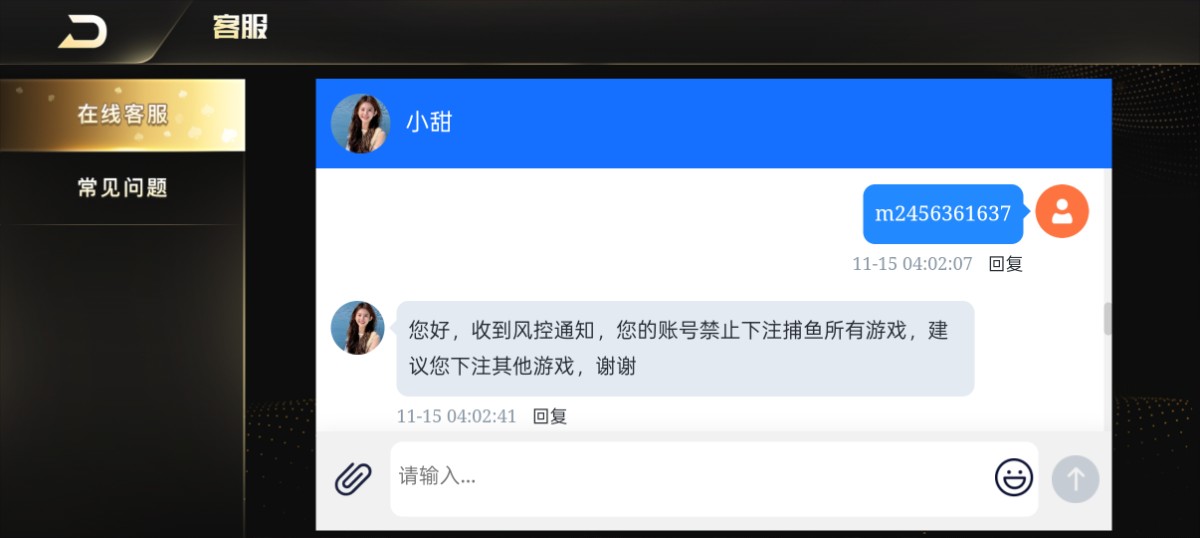The image size is (1200, 538).
Task: Tap 回复 under the m2456361637 message
Action: click(1005, 264)
